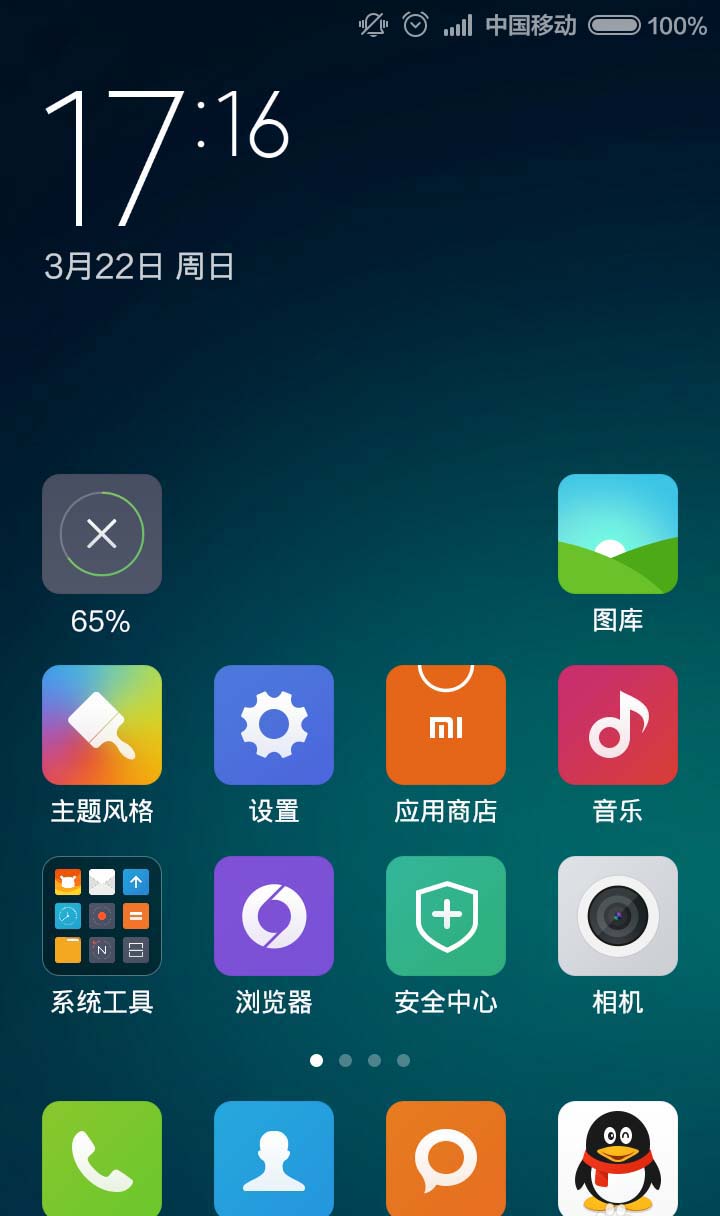
Task: Launch the 相机 camera app
Action: (x=617, y=916)
